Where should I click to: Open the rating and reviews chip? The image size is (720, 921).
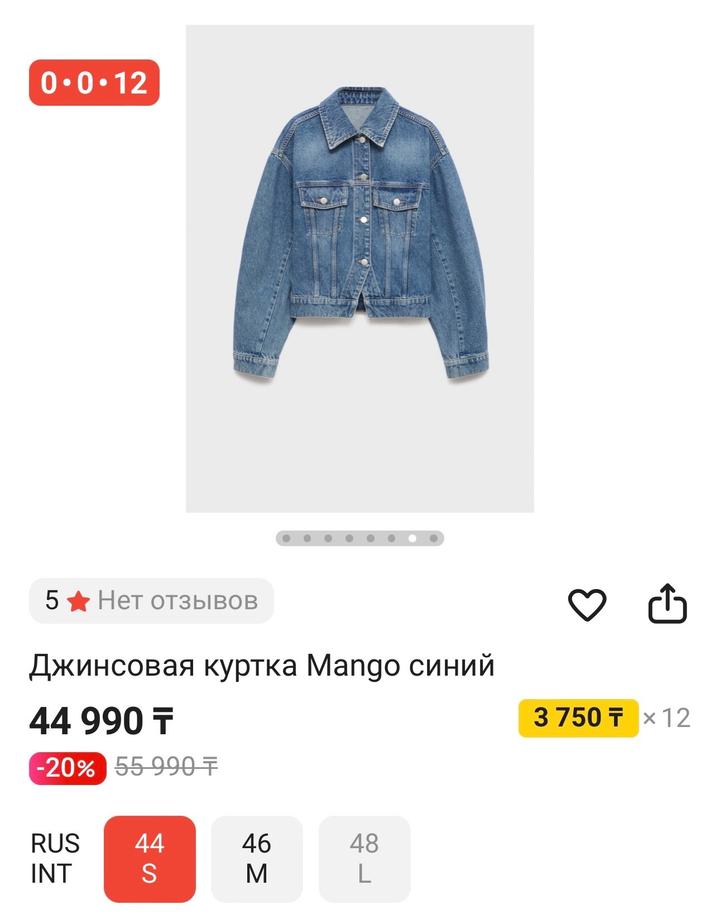(151, 601)
